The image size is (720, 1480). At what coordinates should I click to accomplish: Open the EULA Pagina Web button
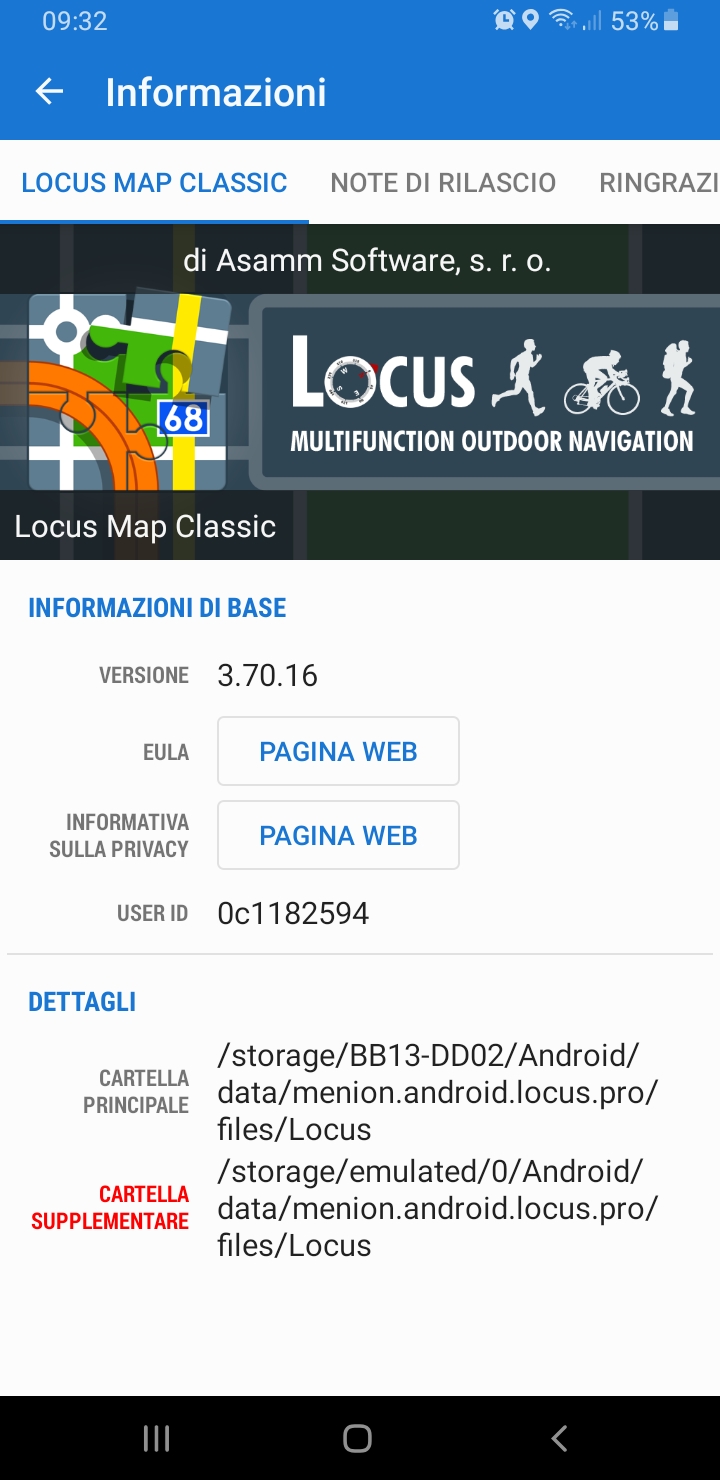click(338, 751)
